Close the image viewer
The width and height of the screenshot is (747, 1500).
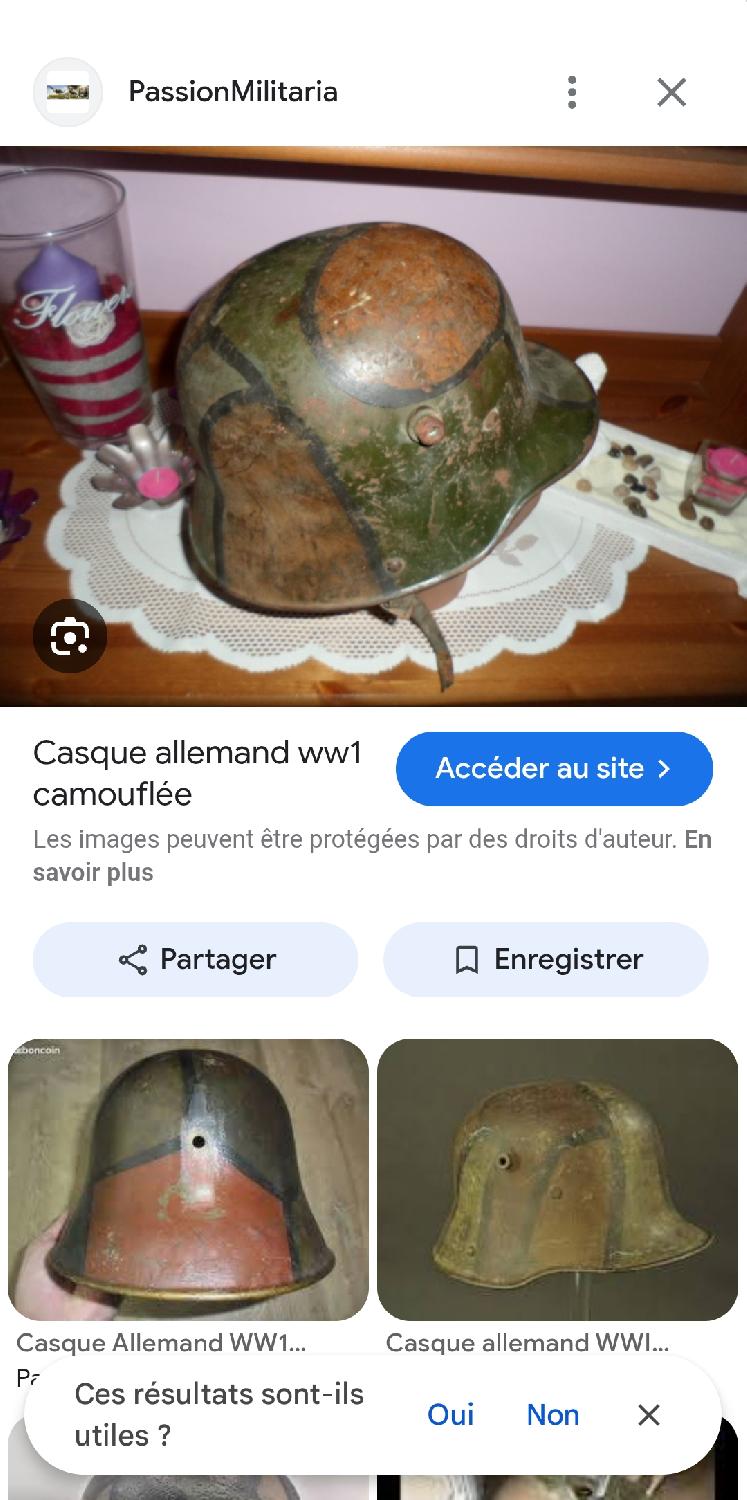pyautogui.click(x=671, y=92)
